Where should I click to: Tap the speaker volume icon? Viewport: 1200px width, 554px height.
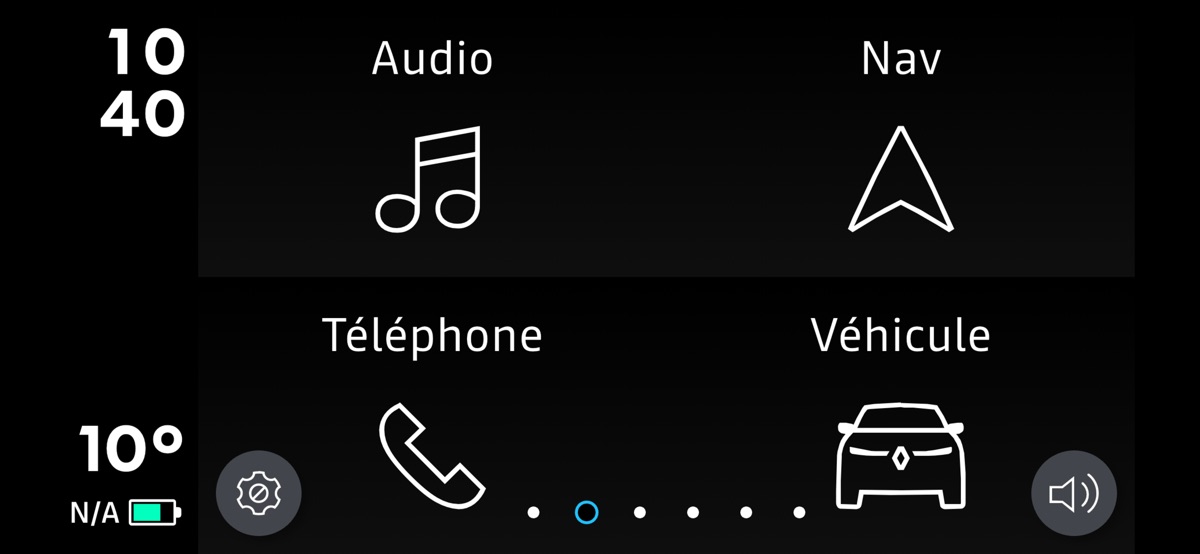1073,493
